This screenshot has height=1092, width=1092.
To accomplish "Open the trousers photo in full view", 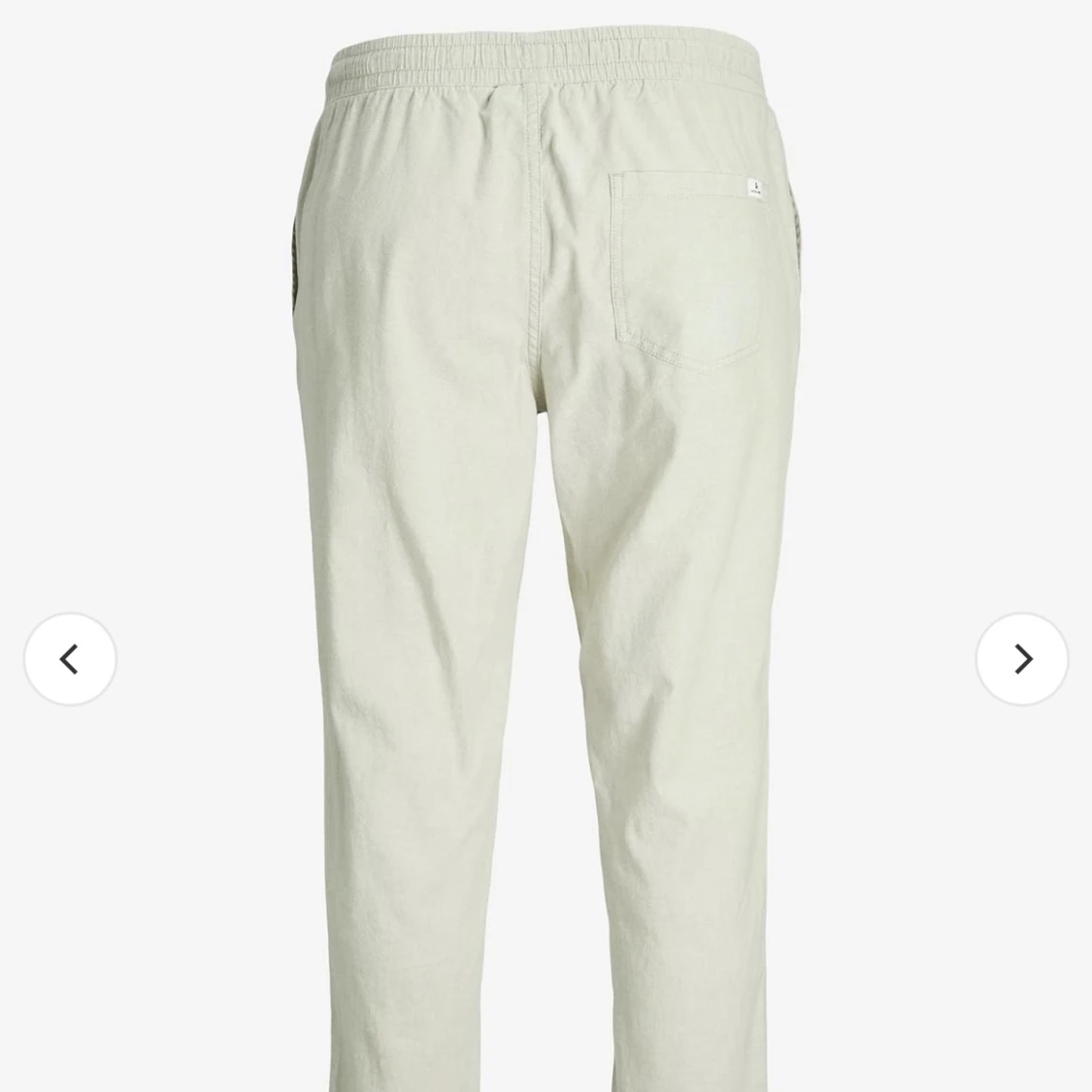I will (x=546, y=544).
